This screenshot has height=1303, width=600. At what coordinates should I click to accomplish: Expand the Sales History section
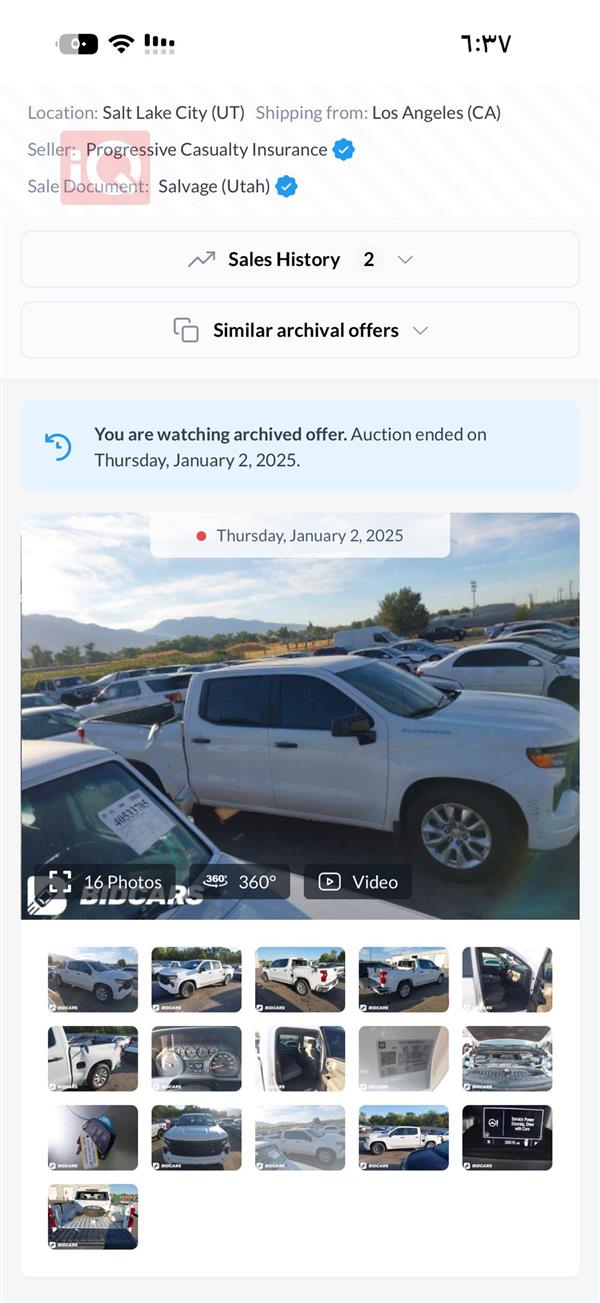tap(300, 260)
